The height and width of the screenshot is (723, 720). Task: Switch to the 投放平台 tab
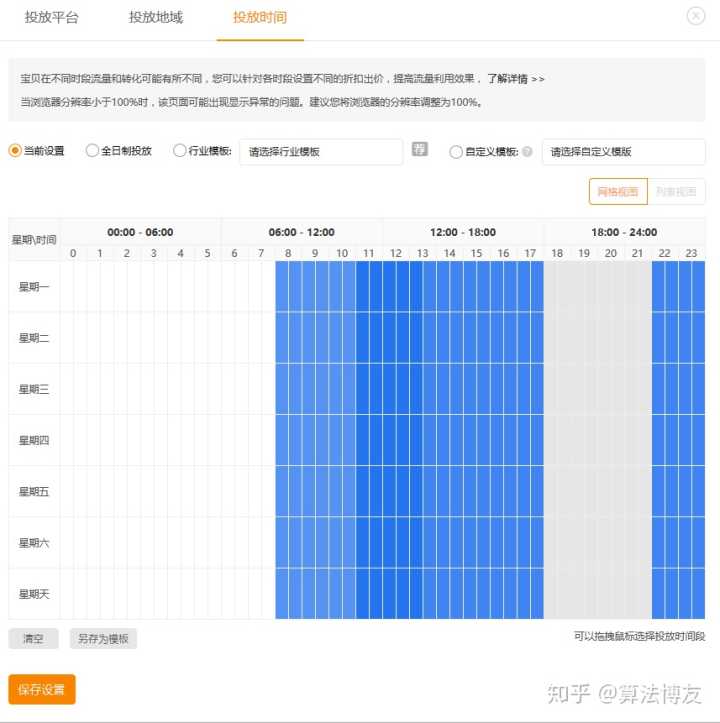pyautogui.click(x=51, y=18)
